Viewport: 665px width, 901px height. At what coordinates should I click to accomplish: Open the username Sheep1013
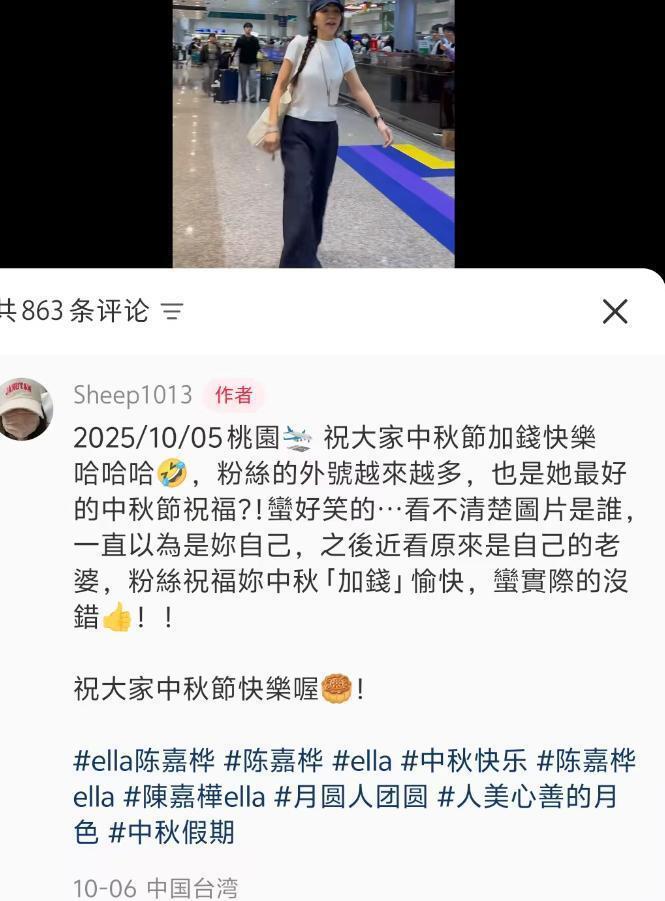pos(132,395)
